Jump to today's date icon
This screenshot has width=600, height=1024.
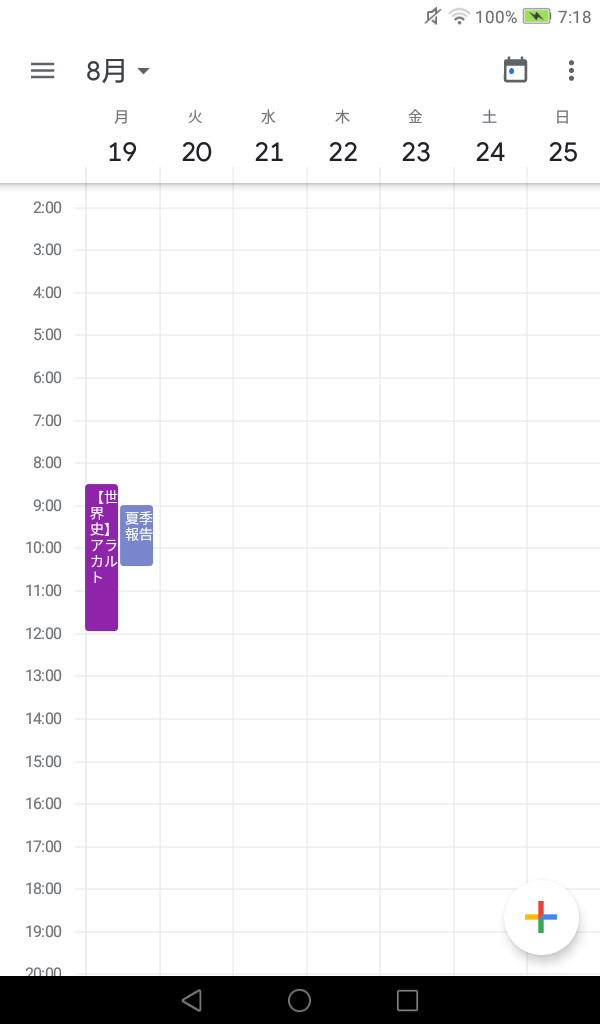(515, 70)
